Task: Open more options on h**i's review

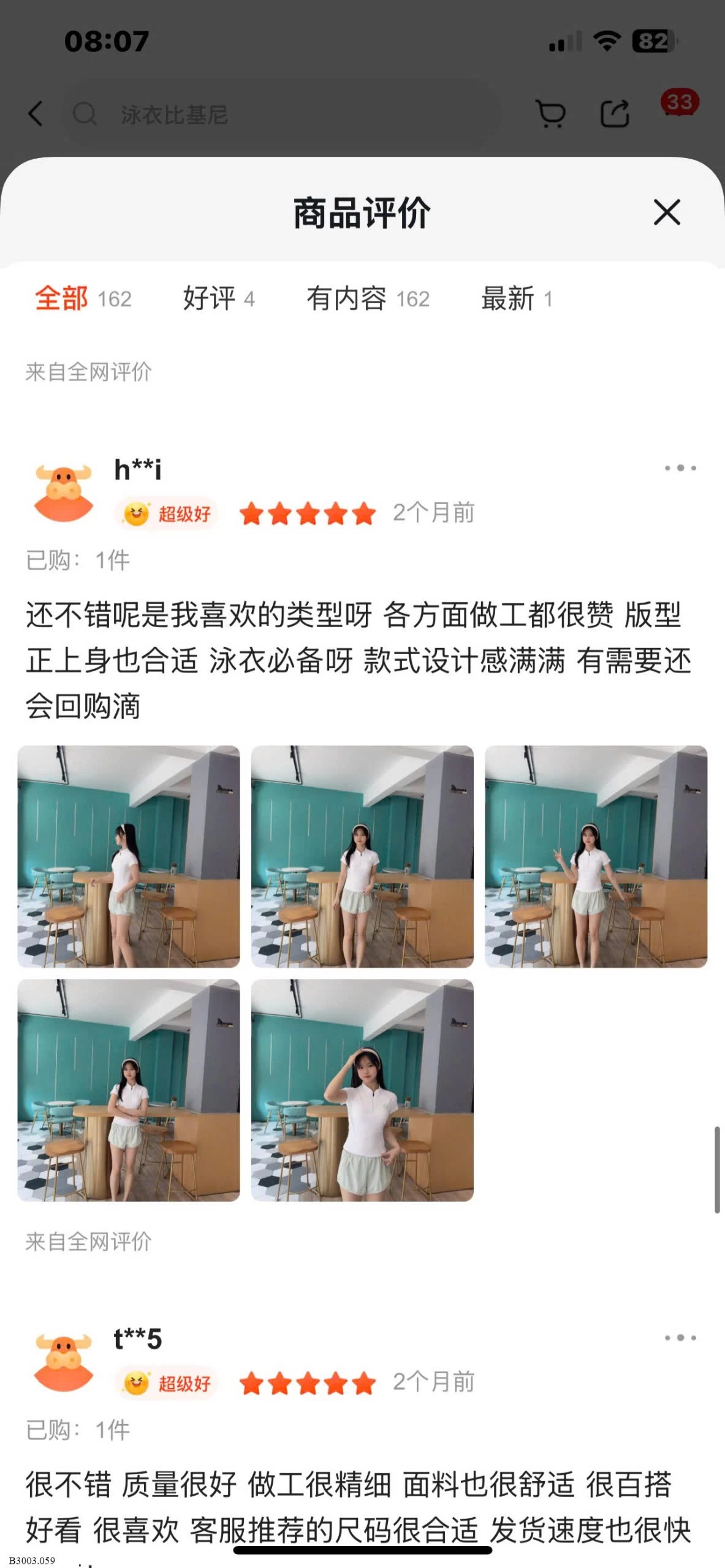Action: point(680,468)
